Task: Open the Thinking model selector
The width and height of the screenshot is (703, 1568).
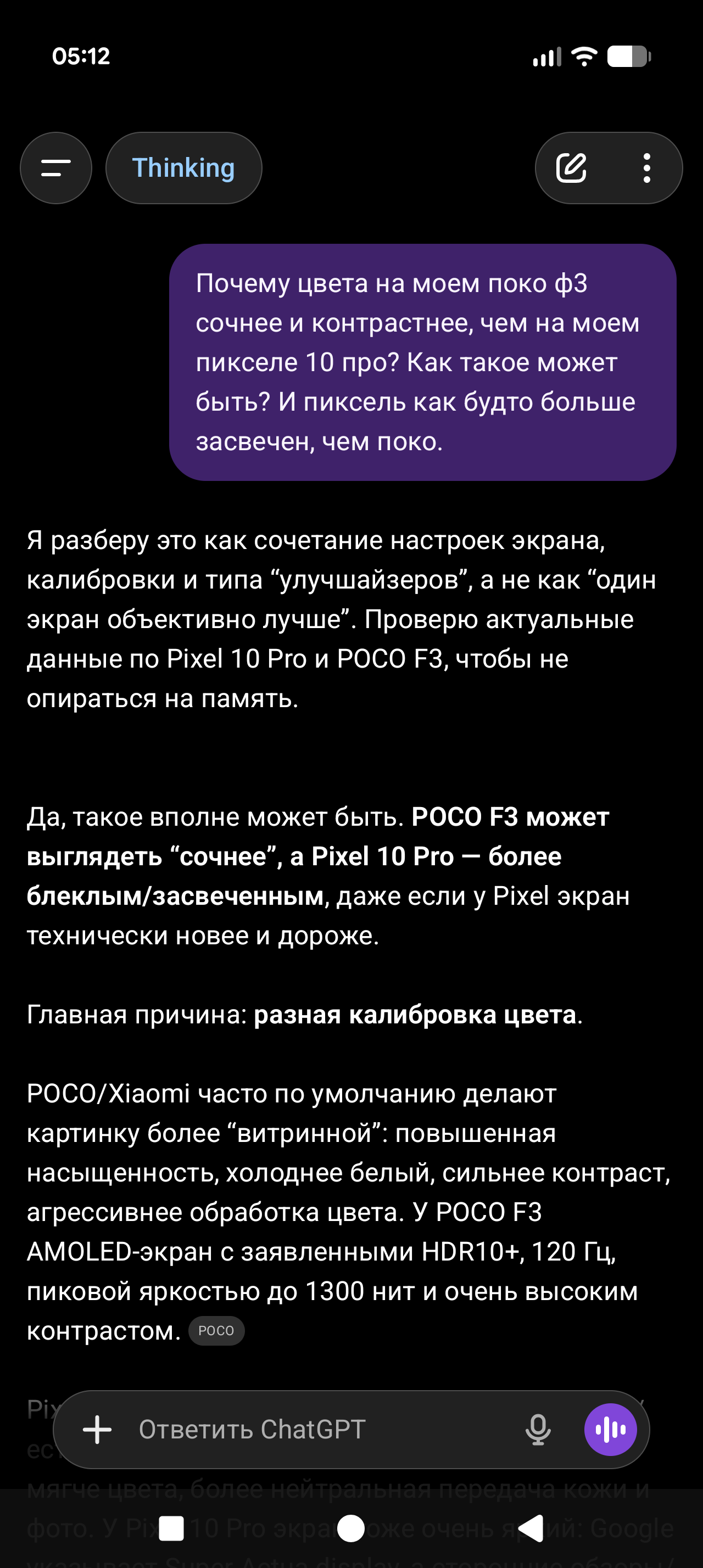Action: coord(183,168)
